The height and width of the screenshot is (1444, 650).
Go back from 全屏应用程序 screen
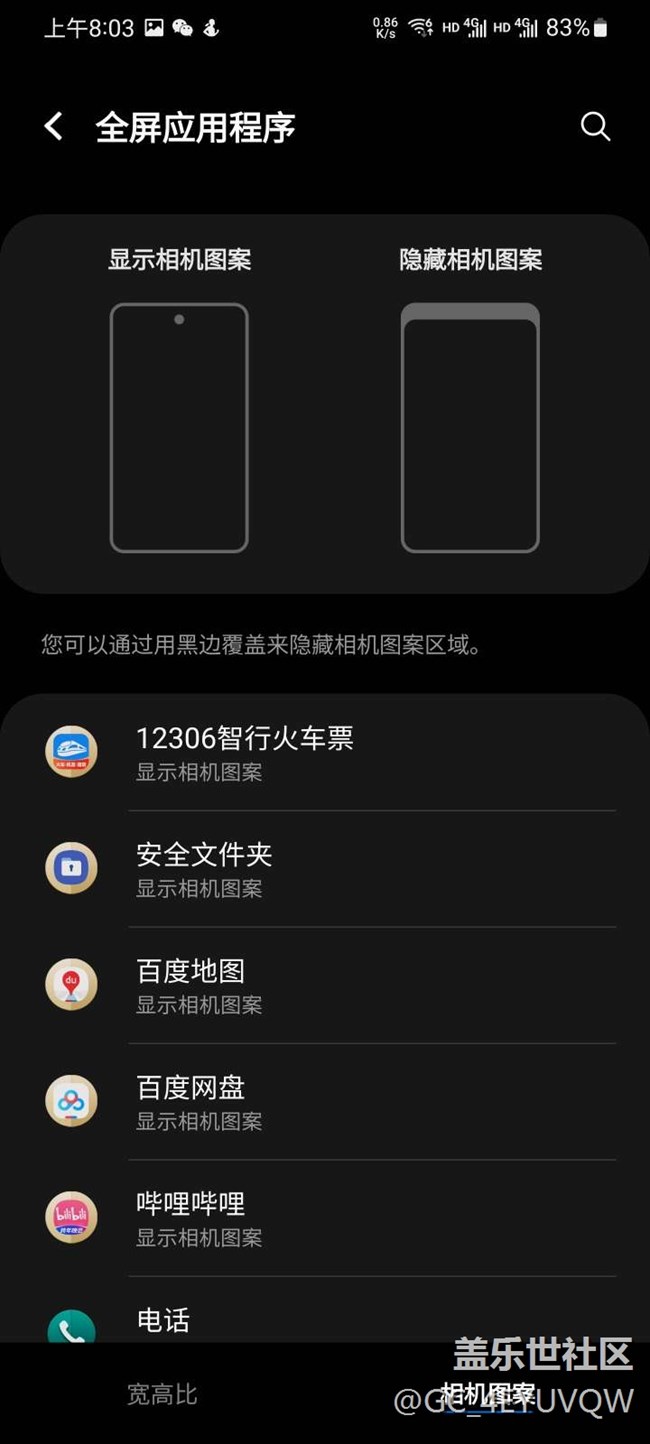[54, 127]
